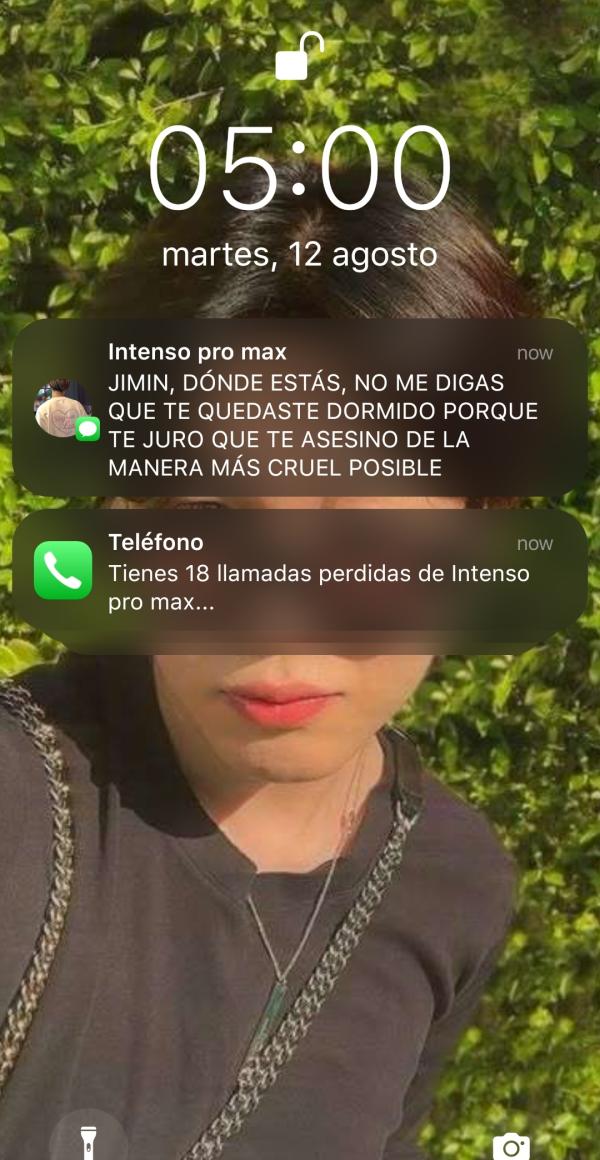Open the Teléfono missed calls notification
This screenshot has height=1160, width=600.
(x=300, y=573)
